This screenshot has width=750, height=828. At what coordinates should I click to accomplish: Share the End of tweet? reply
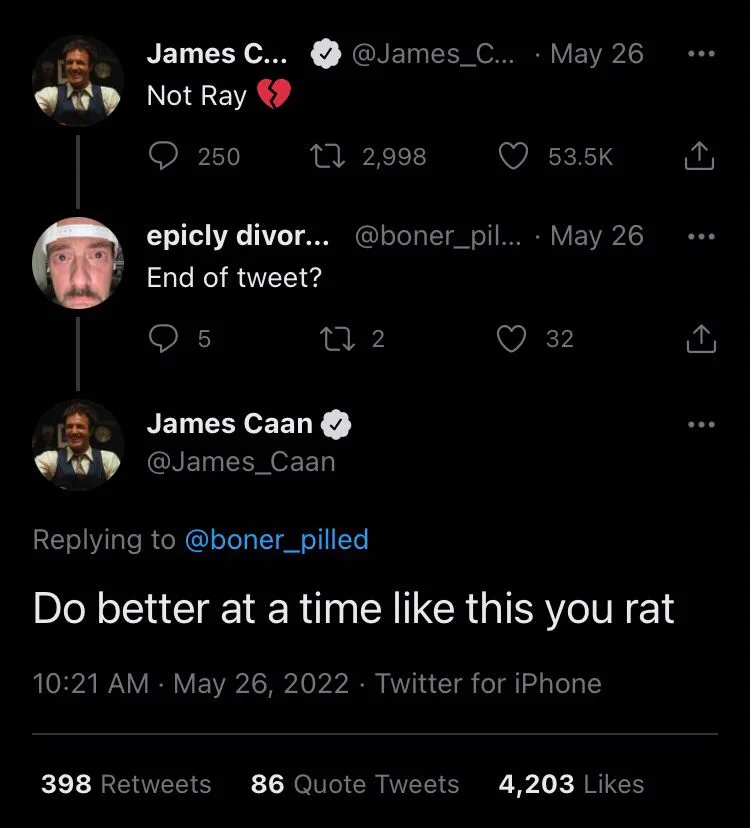click(701, 339)
